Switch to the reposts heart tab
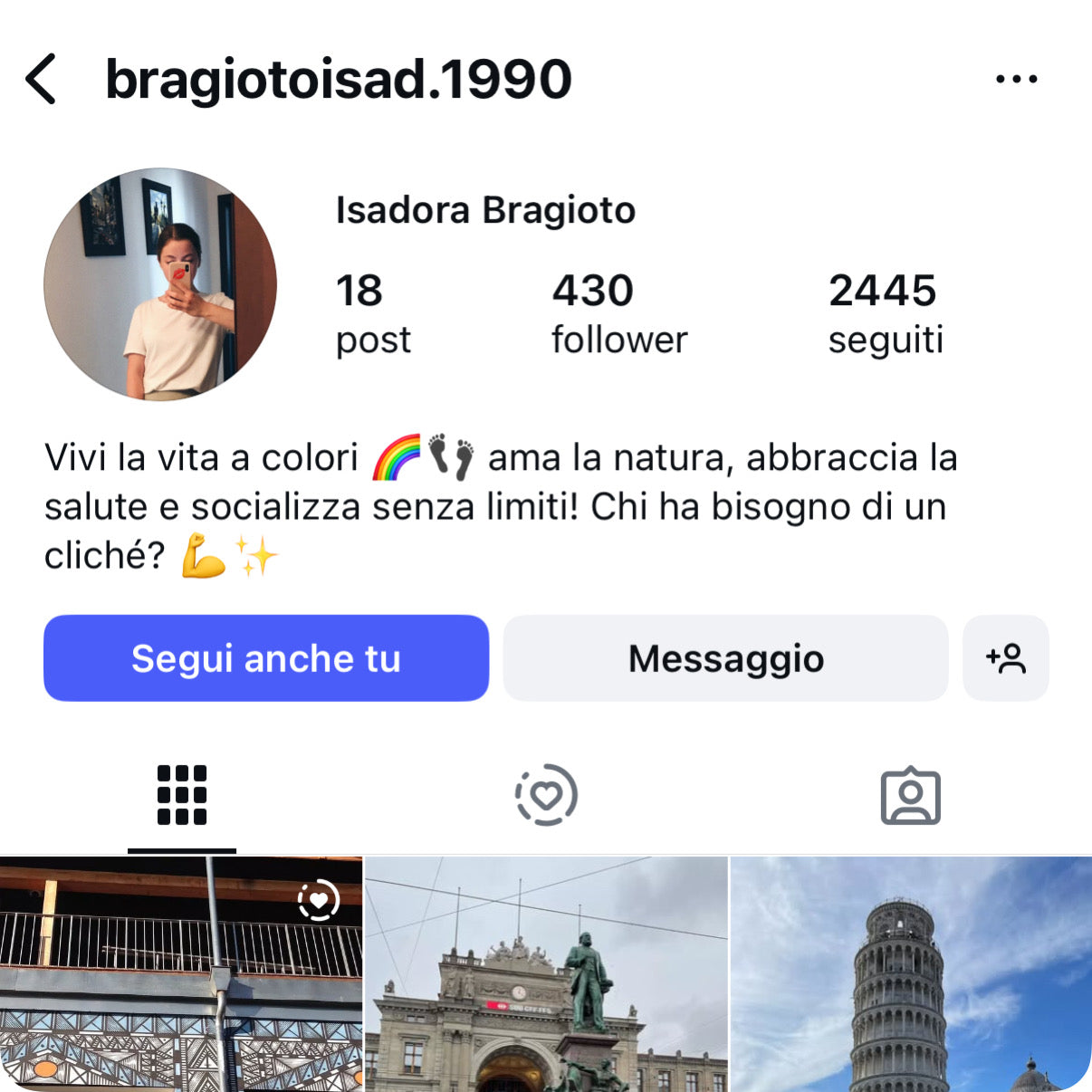Image resolution: width=1092 pixels, height=1092 pixels. pos(546,795)
